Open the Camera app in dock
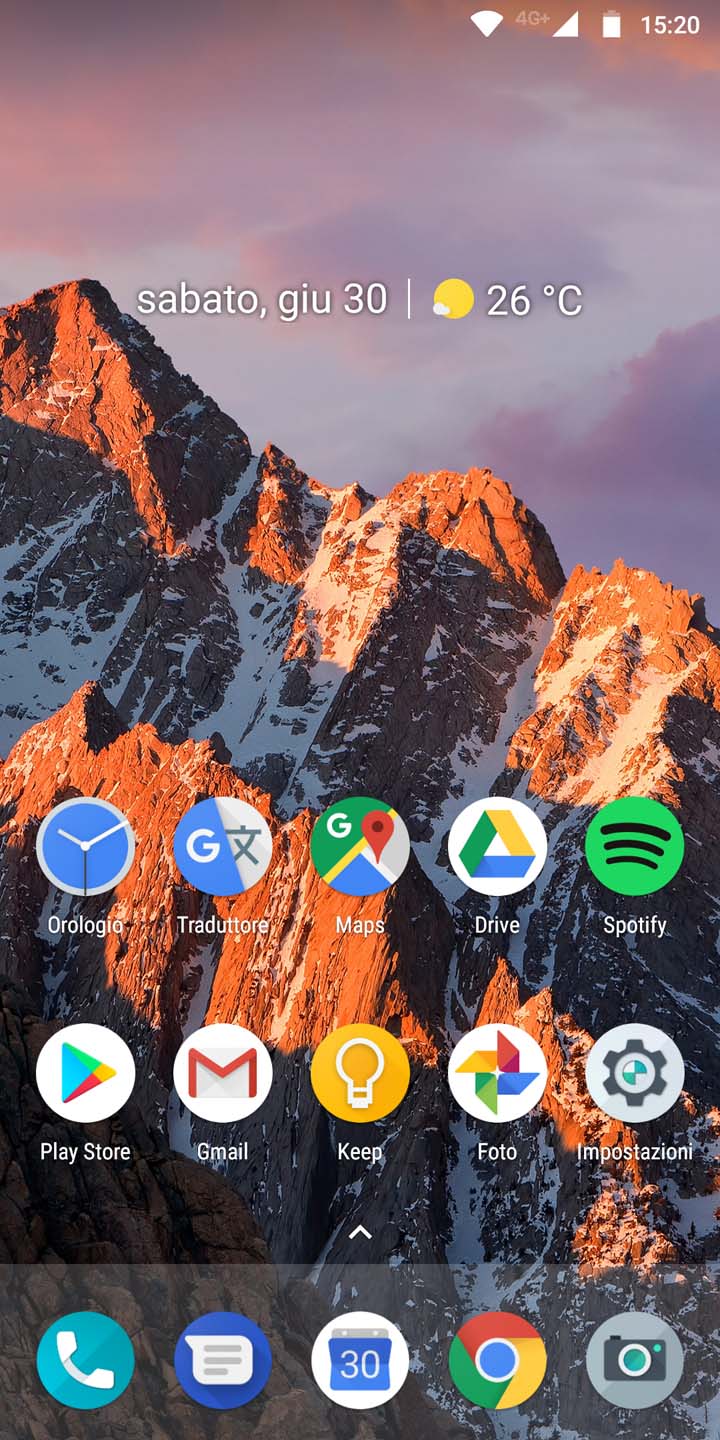This screenshot has width=720, height=1440. pyautogui.click(x=634, y=1360)
